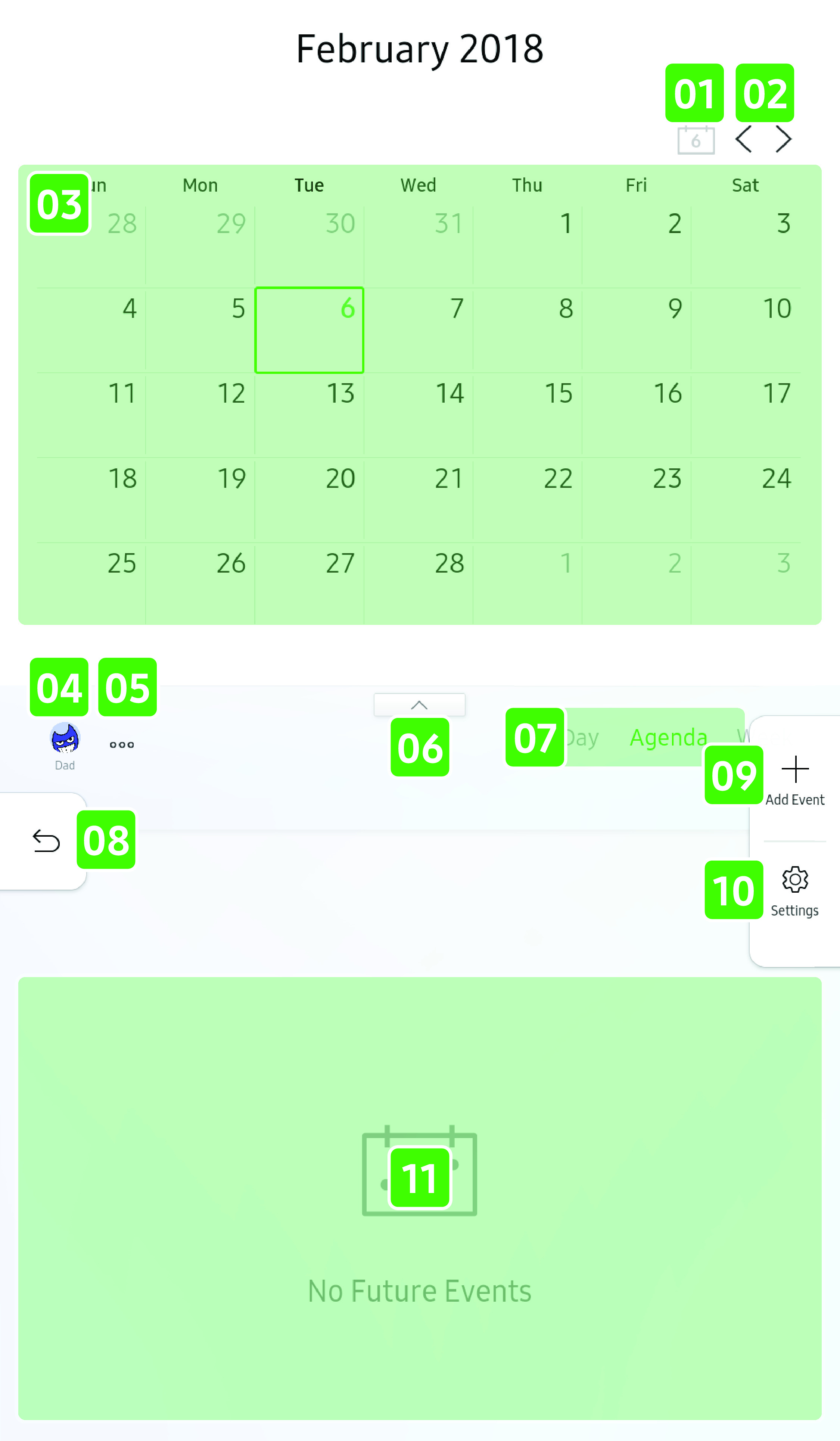Go to the previous month
The width and height of the screenshot is (840, 1441).
(743, 140)
